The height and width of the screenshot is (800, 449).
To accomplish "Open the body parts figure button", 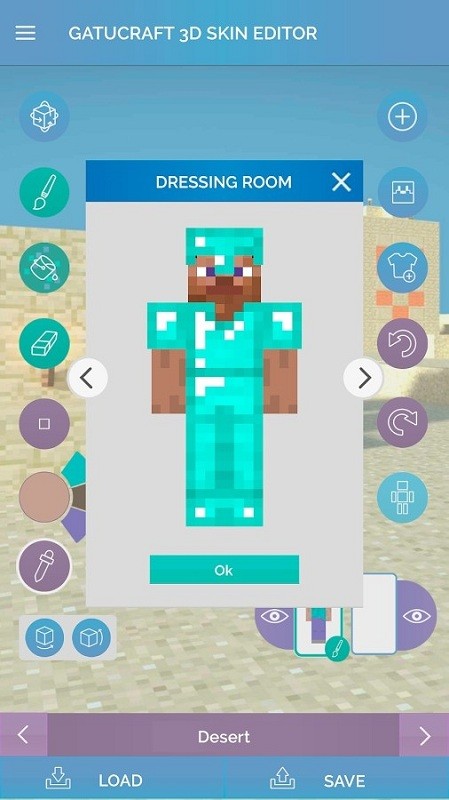I will [x=403, y=497].
